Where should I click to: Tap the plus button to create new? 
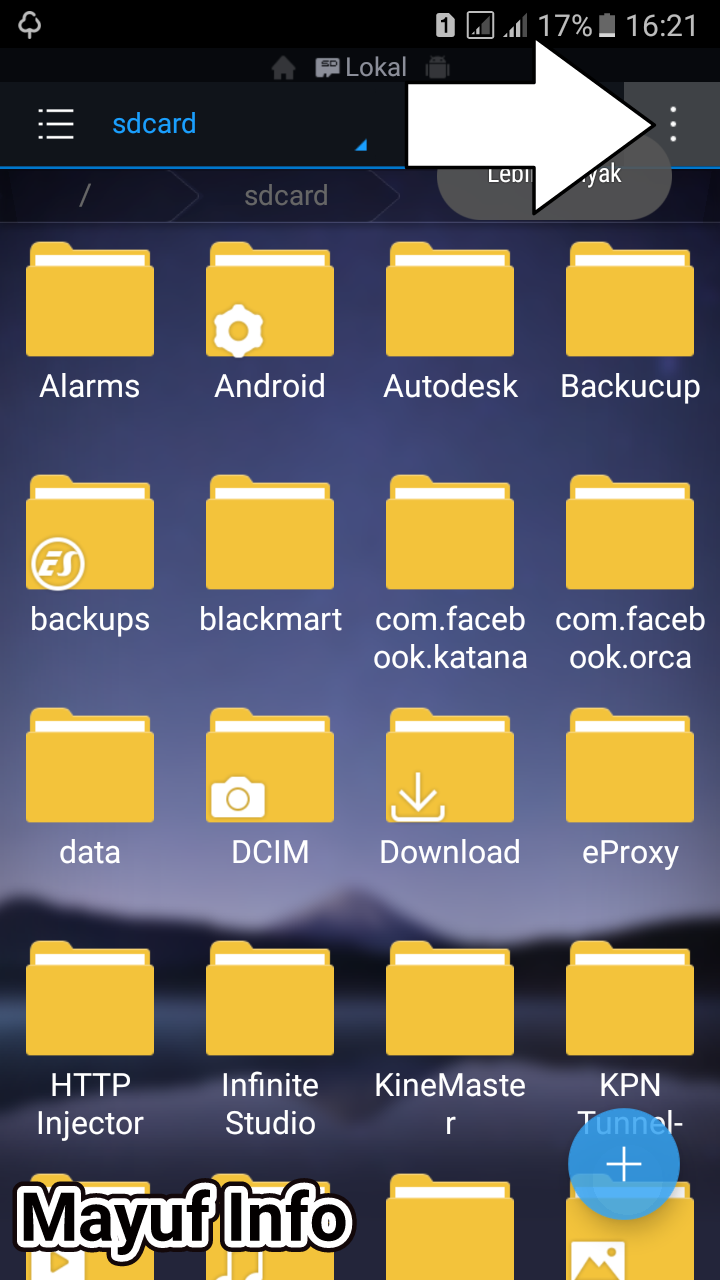[x=624, y=1164]
